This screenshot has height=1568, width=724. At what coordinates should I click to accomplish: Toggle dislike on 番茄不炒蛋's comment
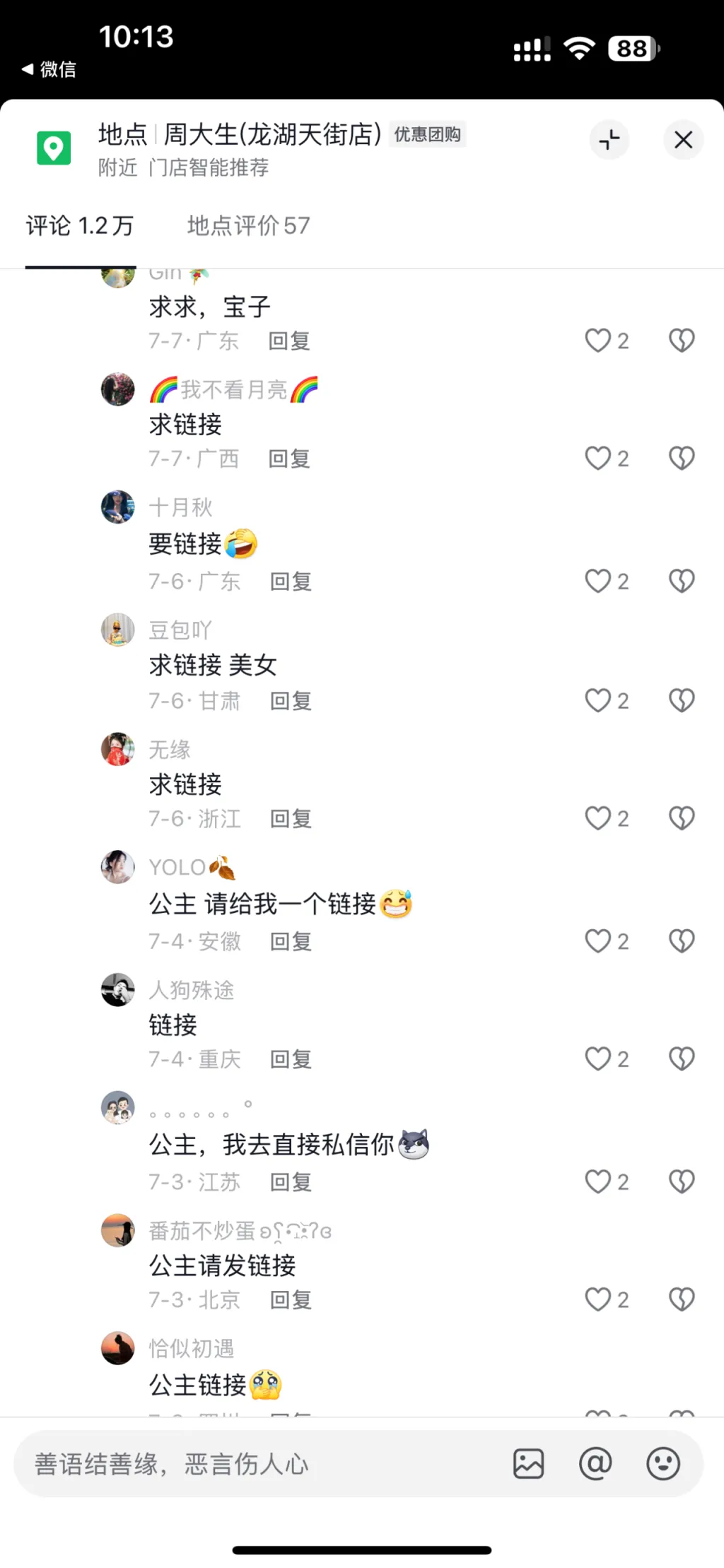680,1299
